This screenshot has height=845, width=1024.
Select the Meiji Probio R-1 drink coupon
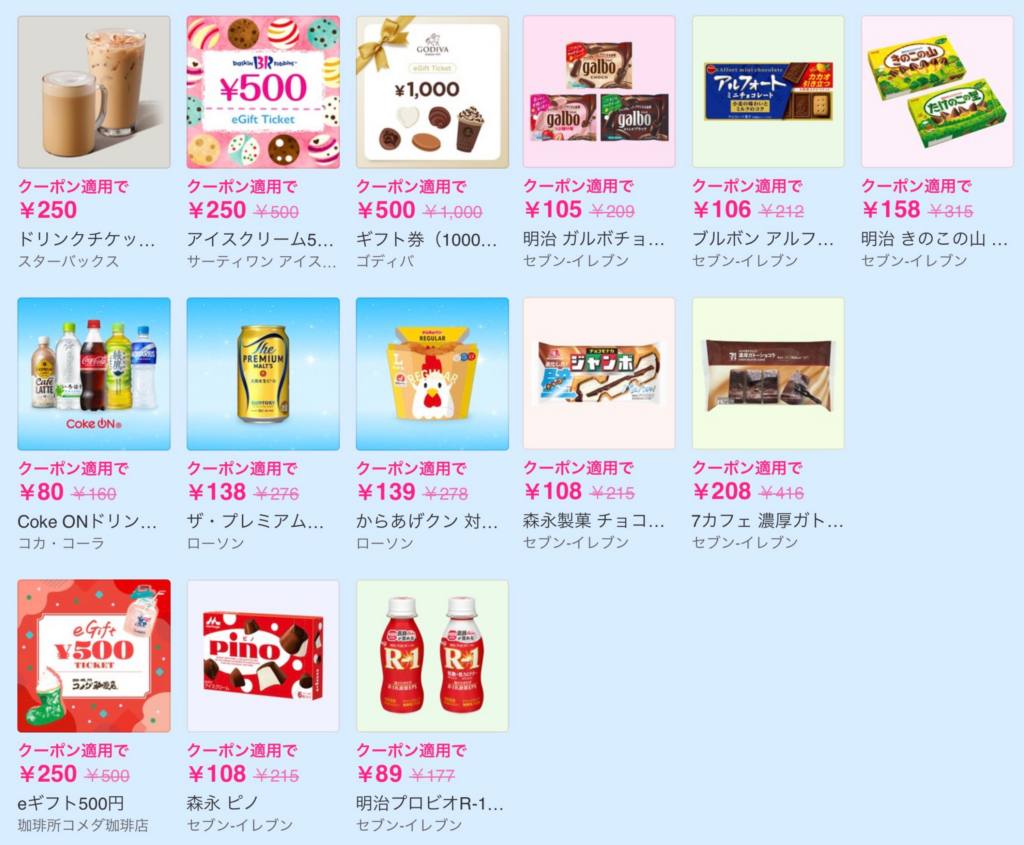point(432,656)
